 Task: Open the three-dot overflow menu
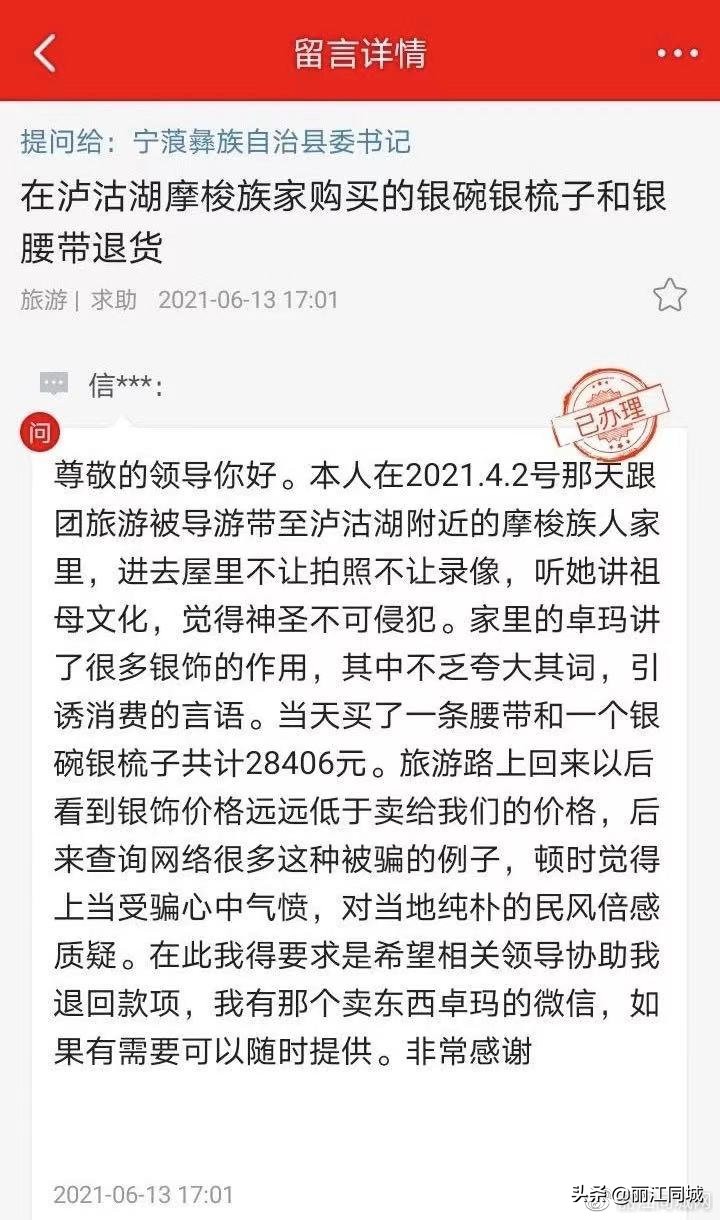point(676,52)
